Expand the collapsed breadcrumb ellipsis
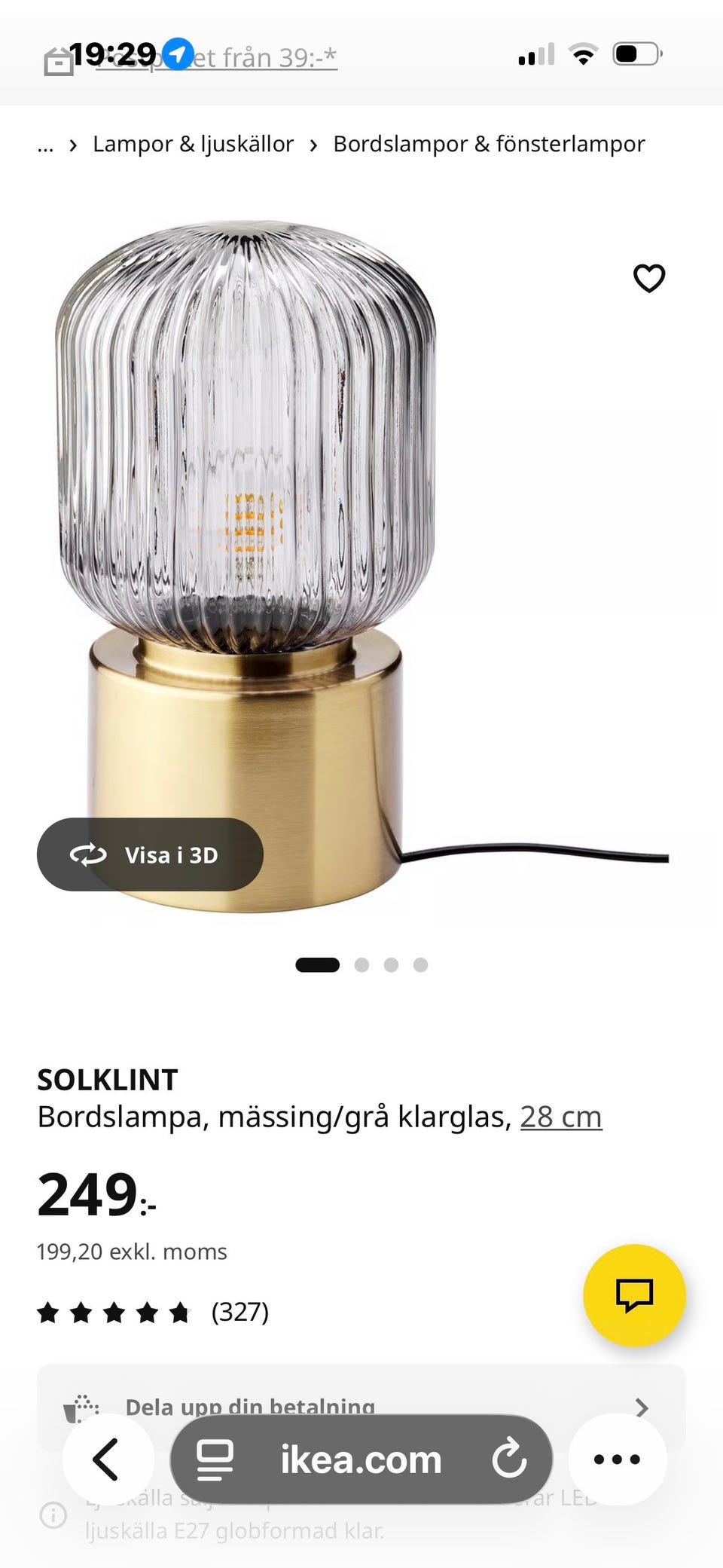 coord(45,145)
